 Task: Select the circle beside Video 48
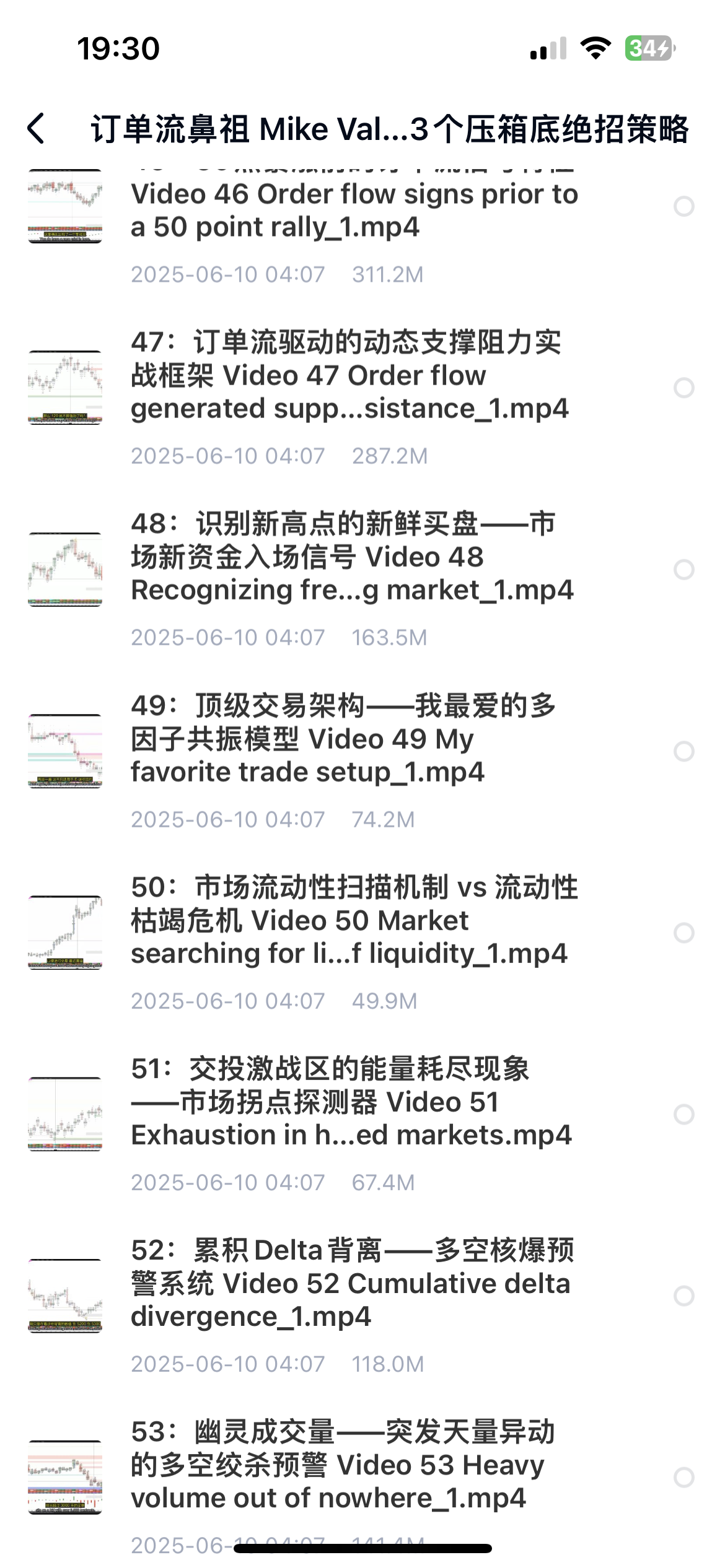[x=683, y=570]
